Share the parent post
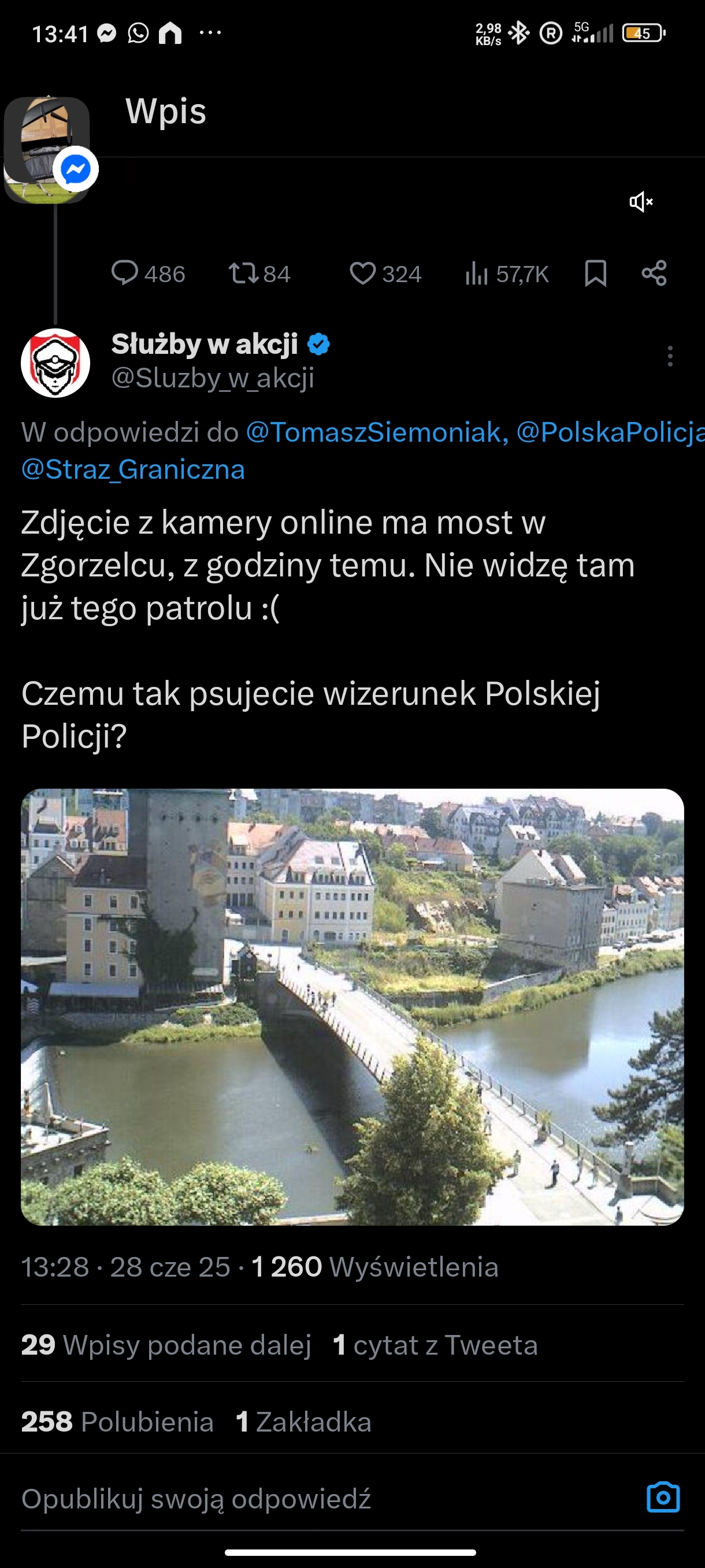The width and height of the screenshot is (705, 1568). 654,273
